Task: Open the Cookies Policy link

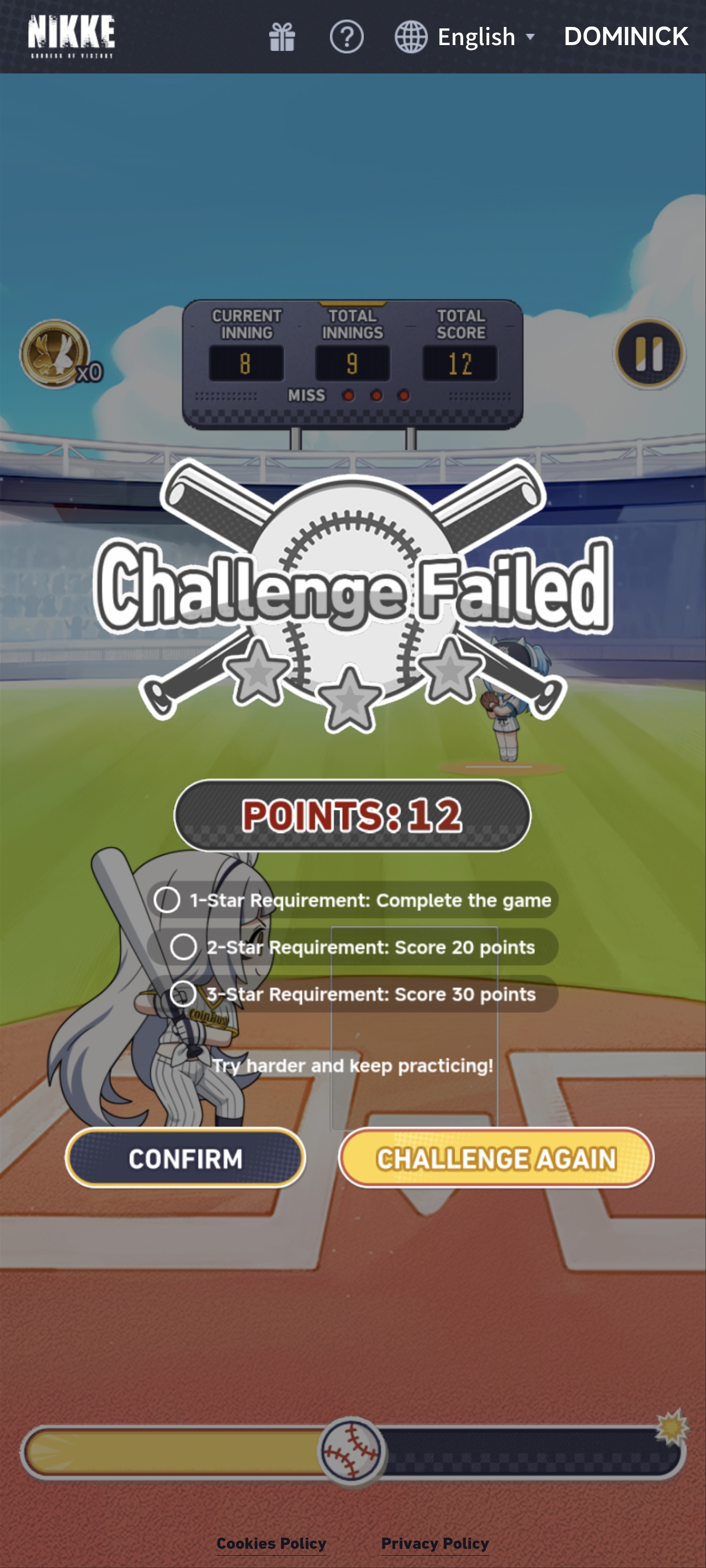Action: click(271, 1543)
